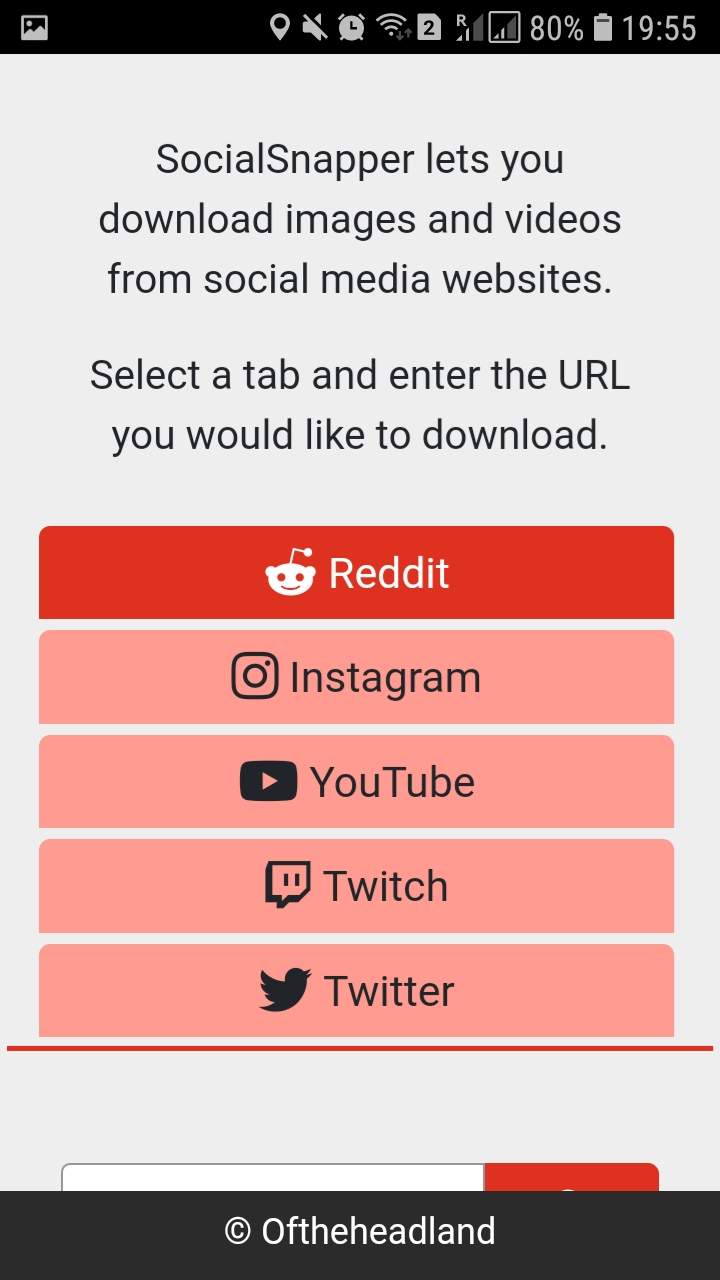Switch to the Twitter tab
Viewport: 720px width, 1280px height.
[356, 991]
